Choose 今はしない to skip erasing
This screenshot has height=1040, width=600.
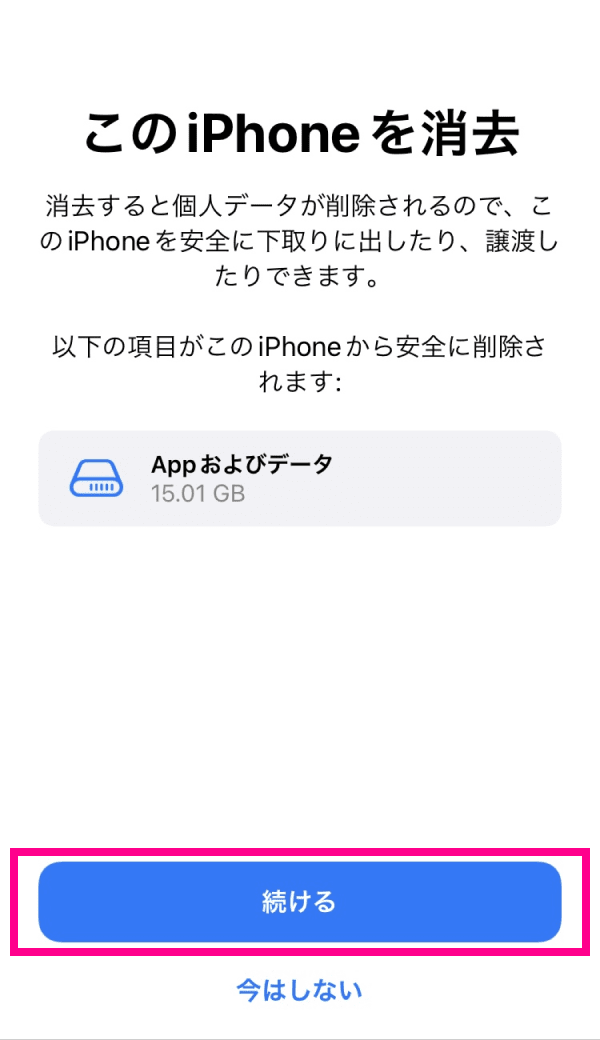299,990
